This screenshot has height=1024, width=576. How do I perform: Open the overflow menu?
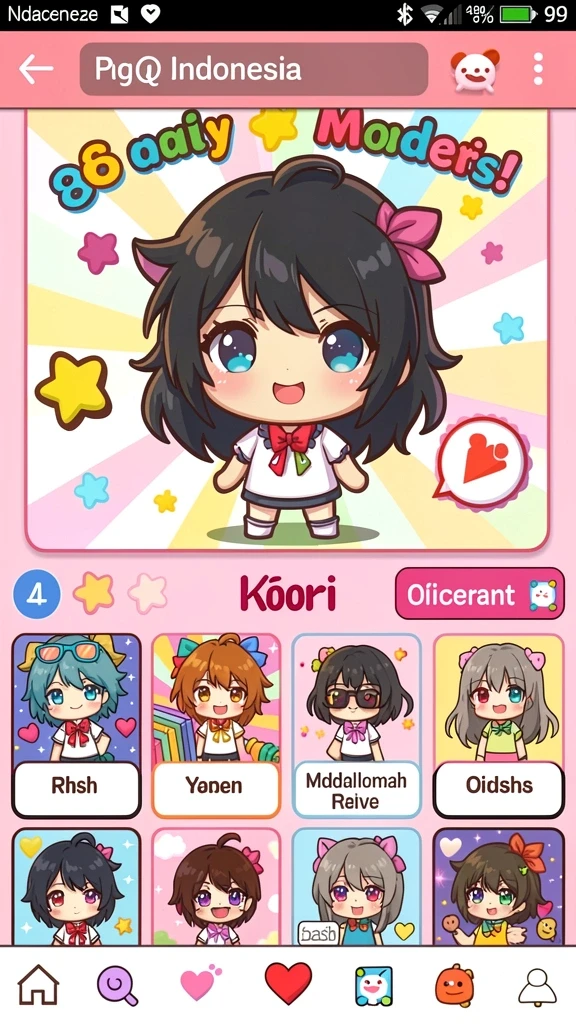point(538,69)
